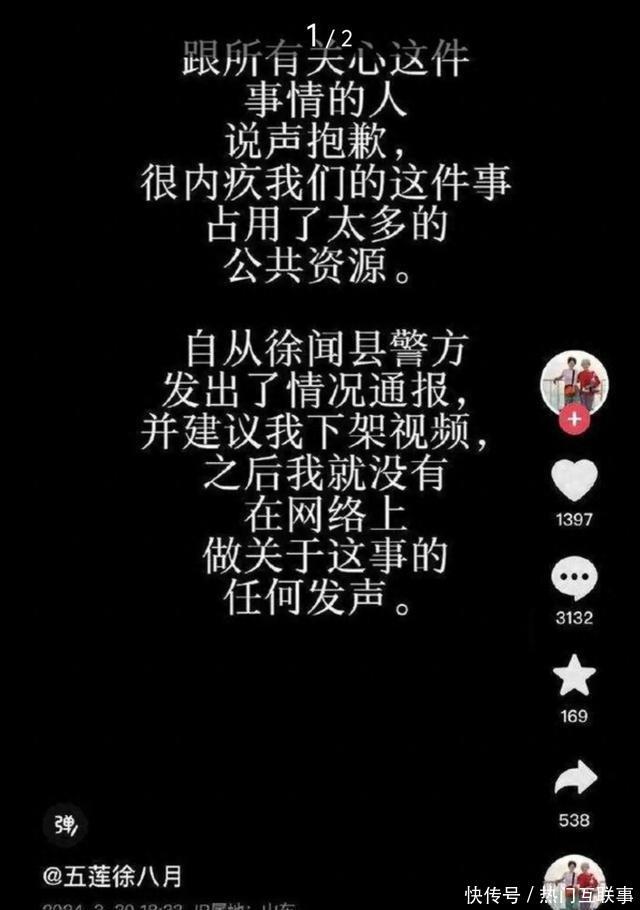Follow the author with the red plus

[x=574, y=420]
